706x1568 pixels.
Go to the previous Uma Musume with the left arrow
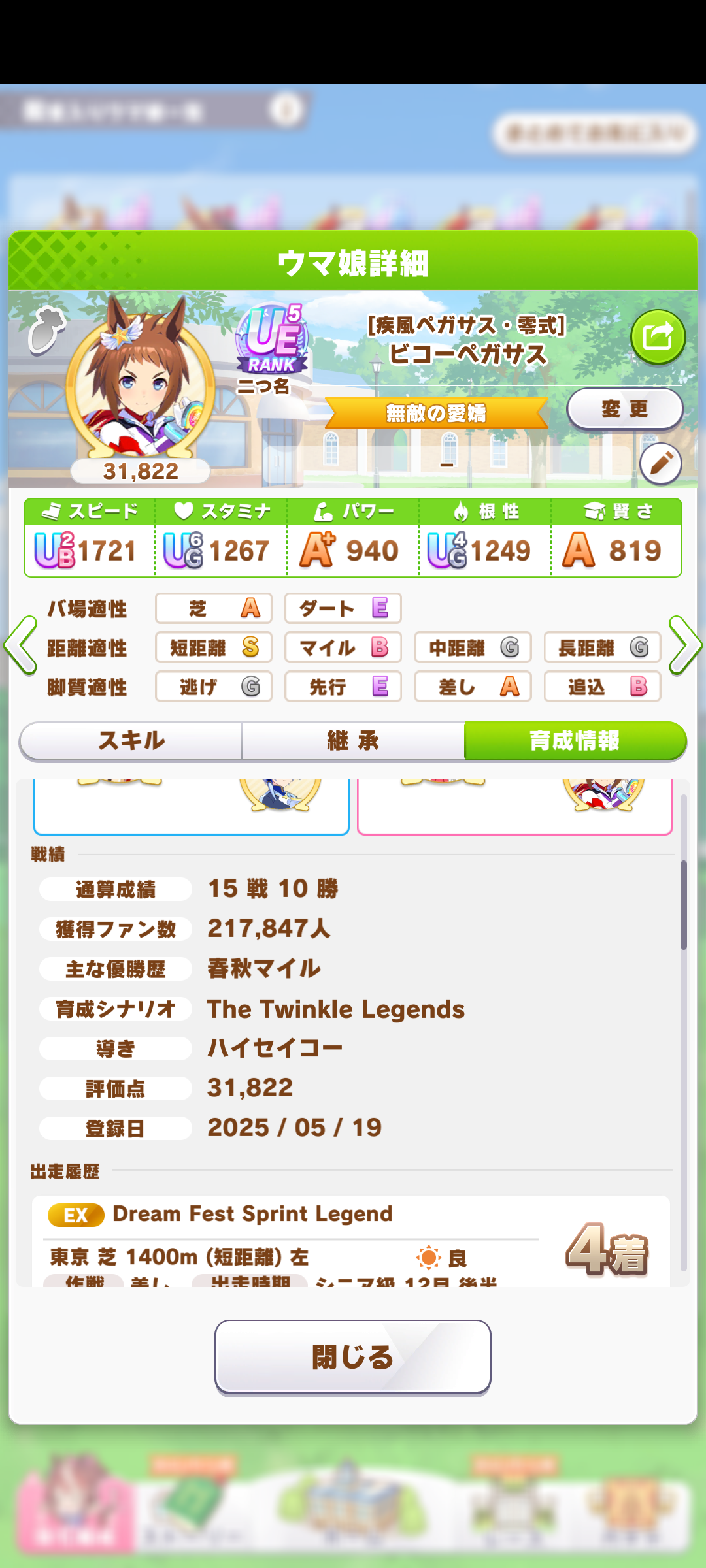(20, 645)
